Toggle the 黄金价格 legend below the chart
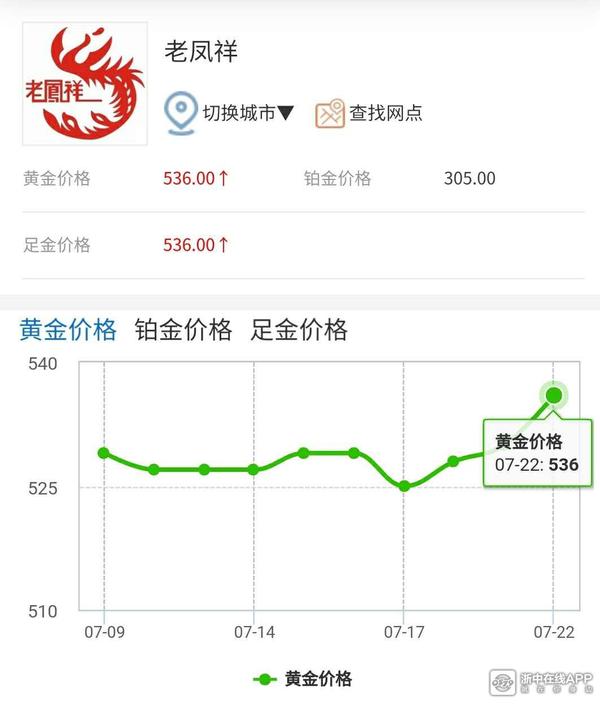 [303, 679]
